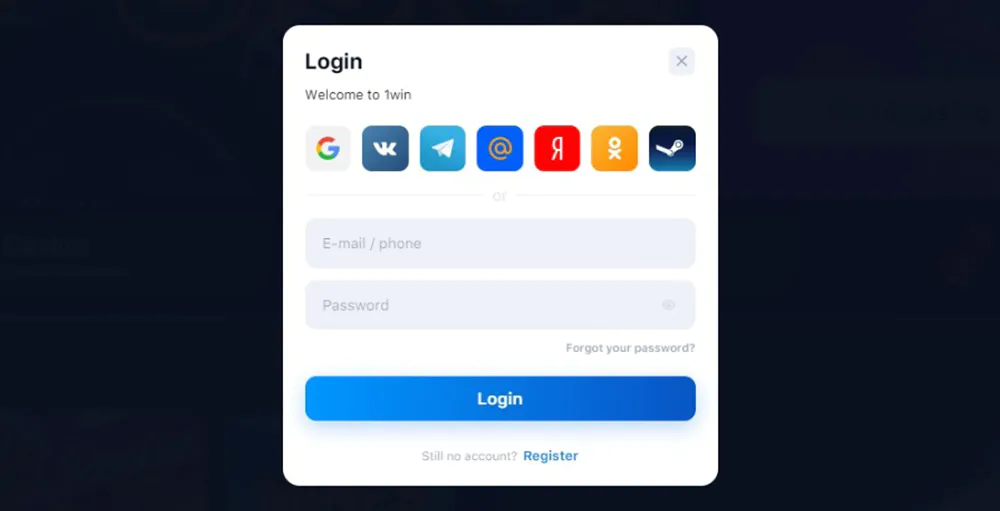Image resolution: width=1000 pixels, height=511 pixels.
Task: Close the Login dialog
Action: point(681,61)
